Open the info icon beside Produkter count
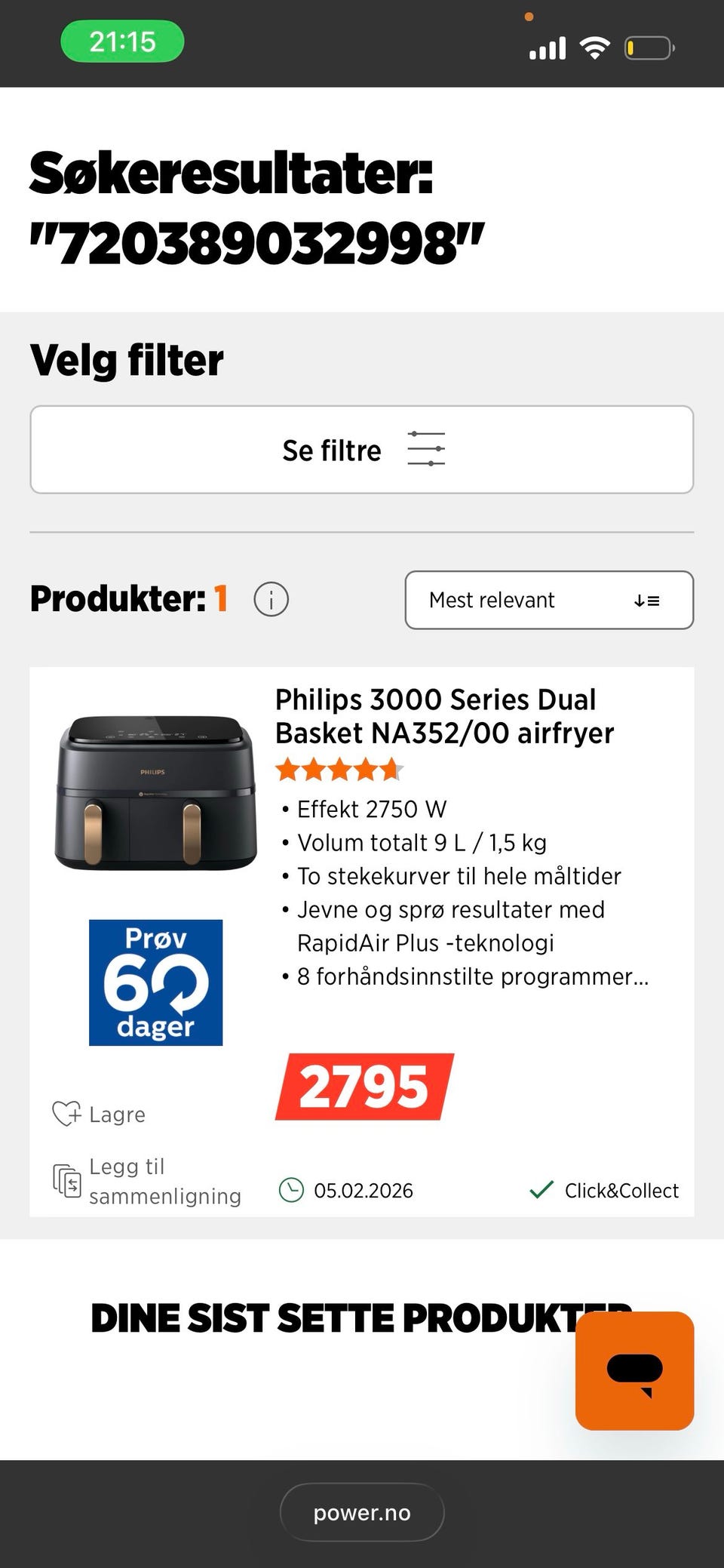The image size is (724, 1568). tap(270, 600)
